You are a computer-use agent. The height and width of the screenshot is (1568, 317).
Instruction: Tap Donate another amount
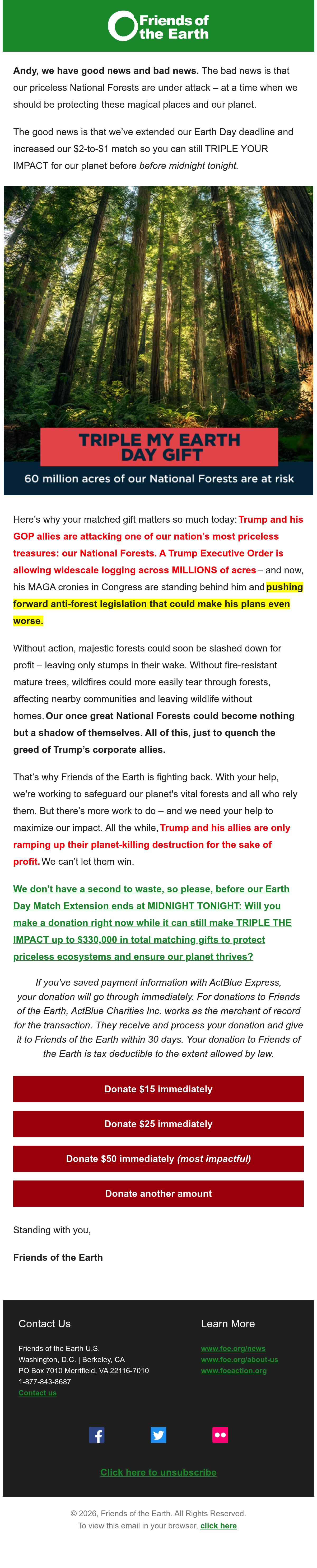point(158,1194)
